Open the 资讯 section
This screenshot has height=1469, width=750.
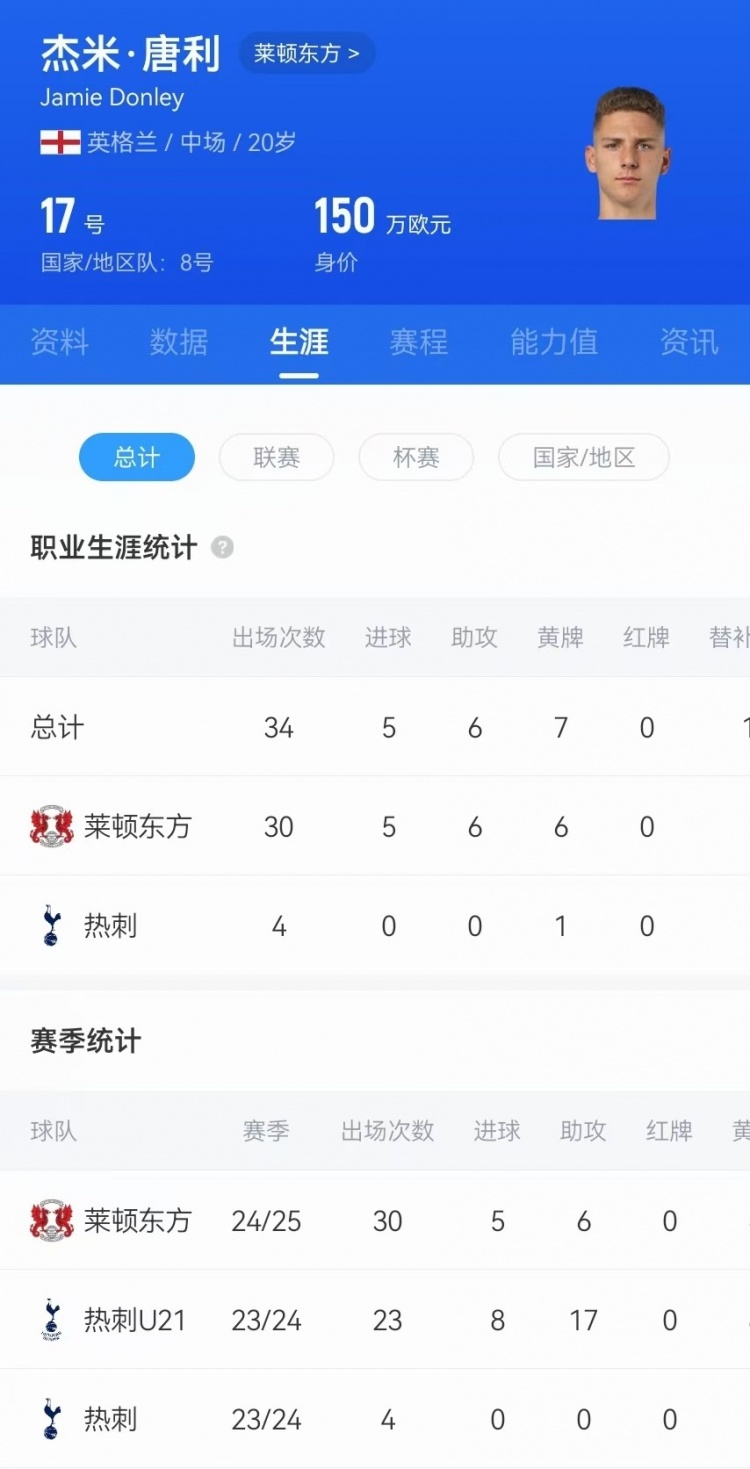click(687, 342)
